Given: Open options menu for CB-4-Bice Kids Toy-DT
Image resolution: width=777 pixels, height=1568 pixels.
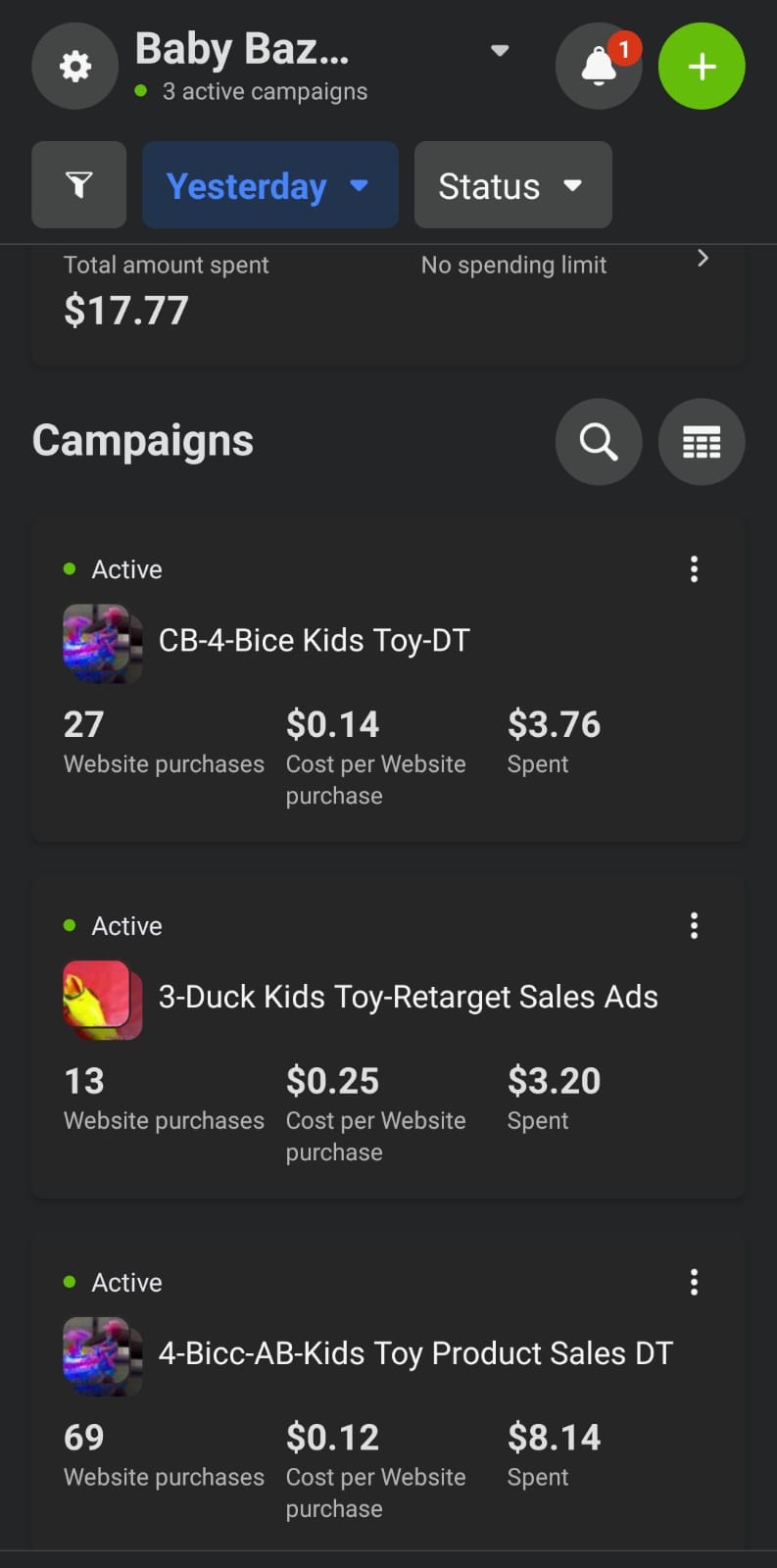Looking at the screenshot, I should tap(694, 569).
